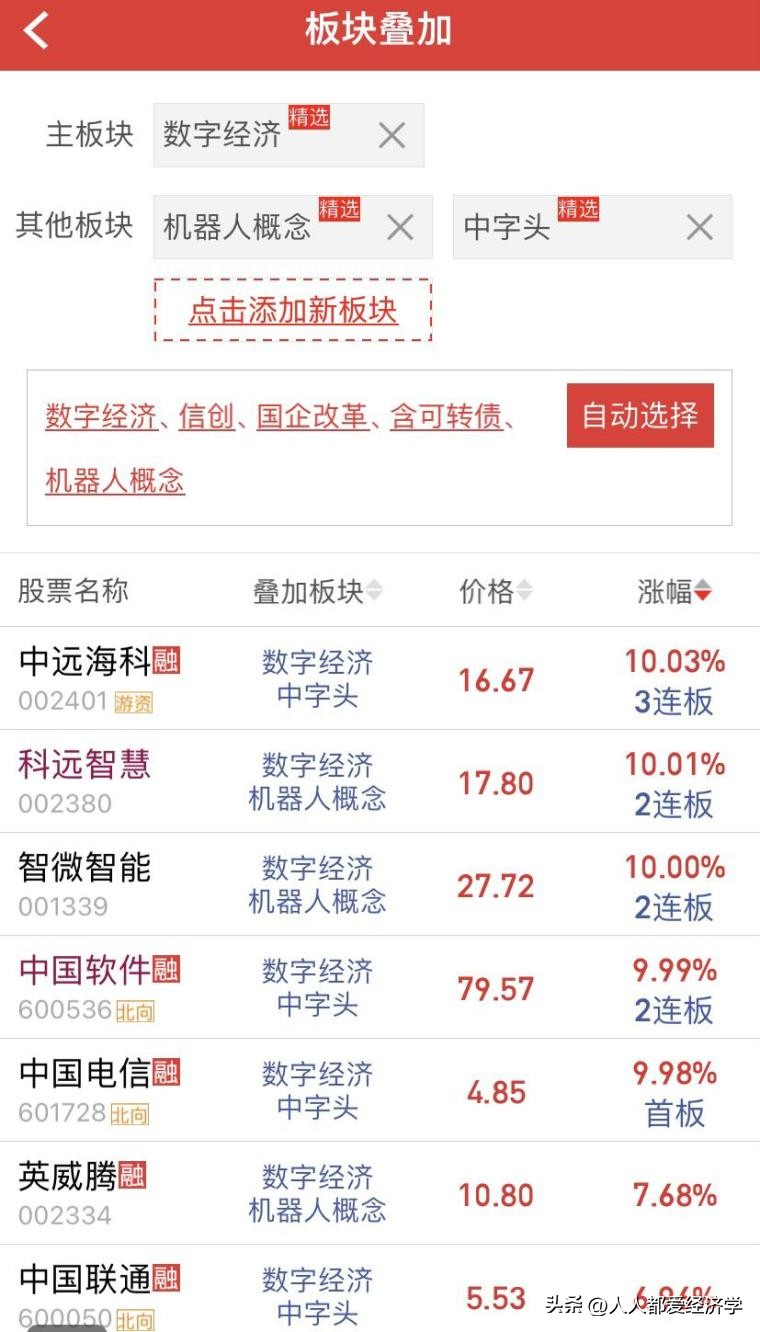Image resolution: width=760 pixels, height=1332 pixels.
Task: Remove 机器人概念 with its X button
Action: tap(400, 227)
